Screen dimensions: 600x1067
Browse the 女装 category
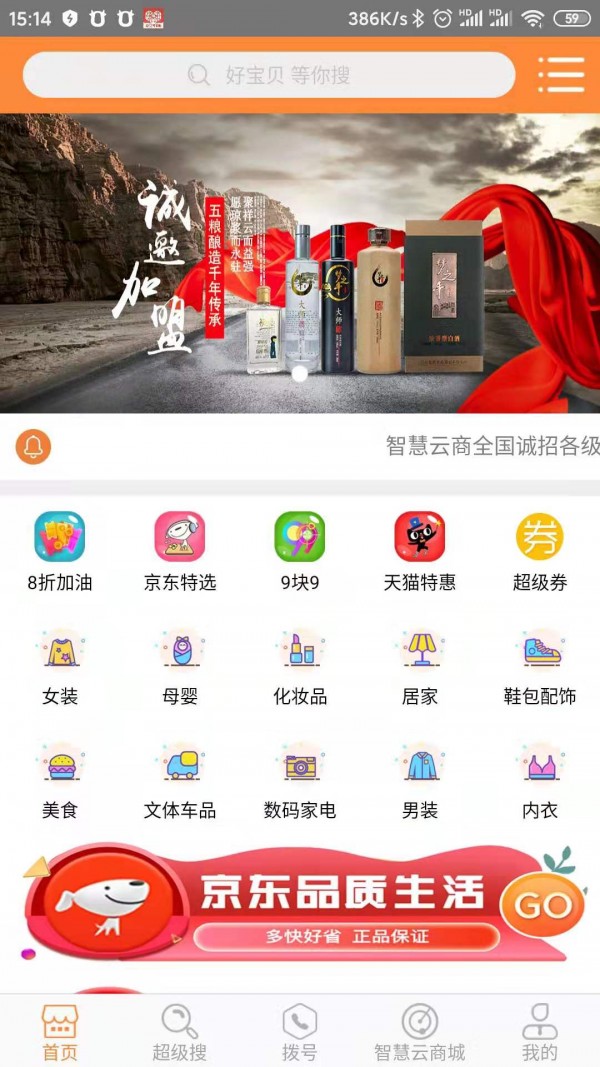pos(60,665)
